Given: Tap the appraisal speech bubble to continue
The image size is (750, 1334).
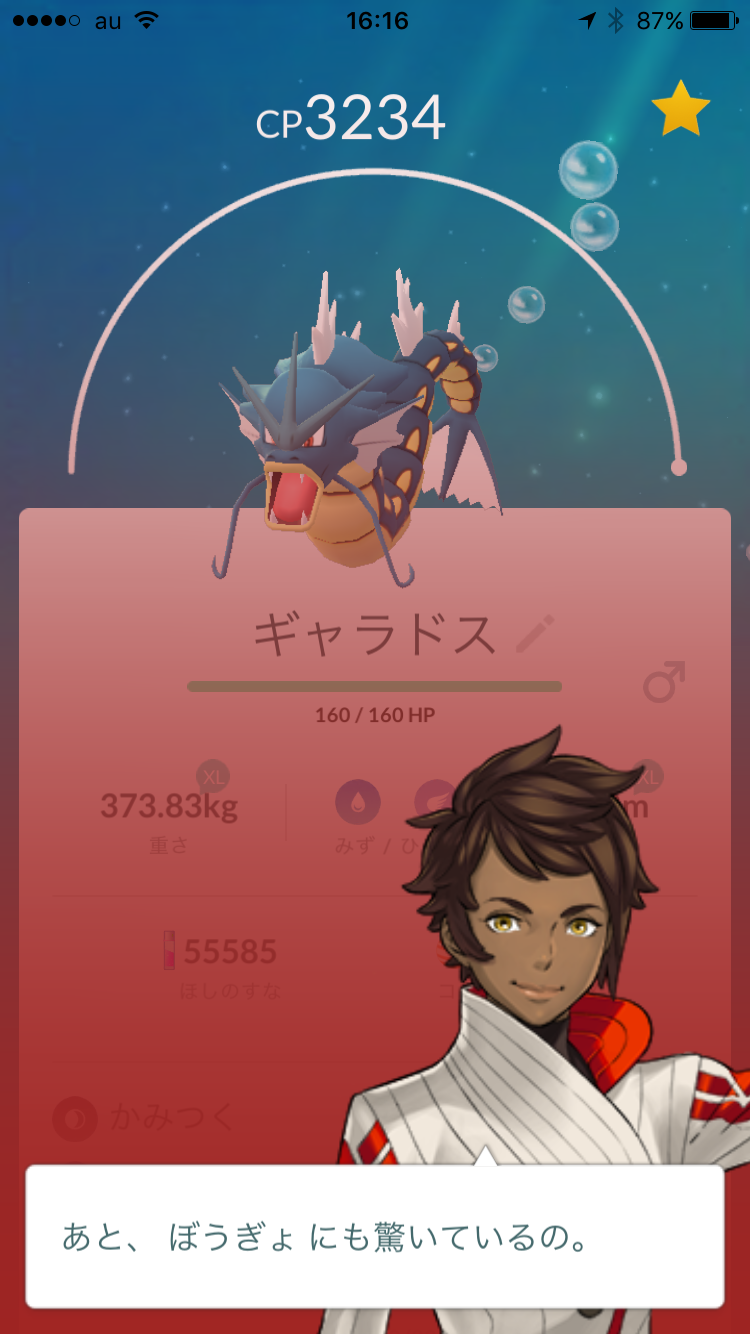Looking at the screenshot, I should 374,1235.
